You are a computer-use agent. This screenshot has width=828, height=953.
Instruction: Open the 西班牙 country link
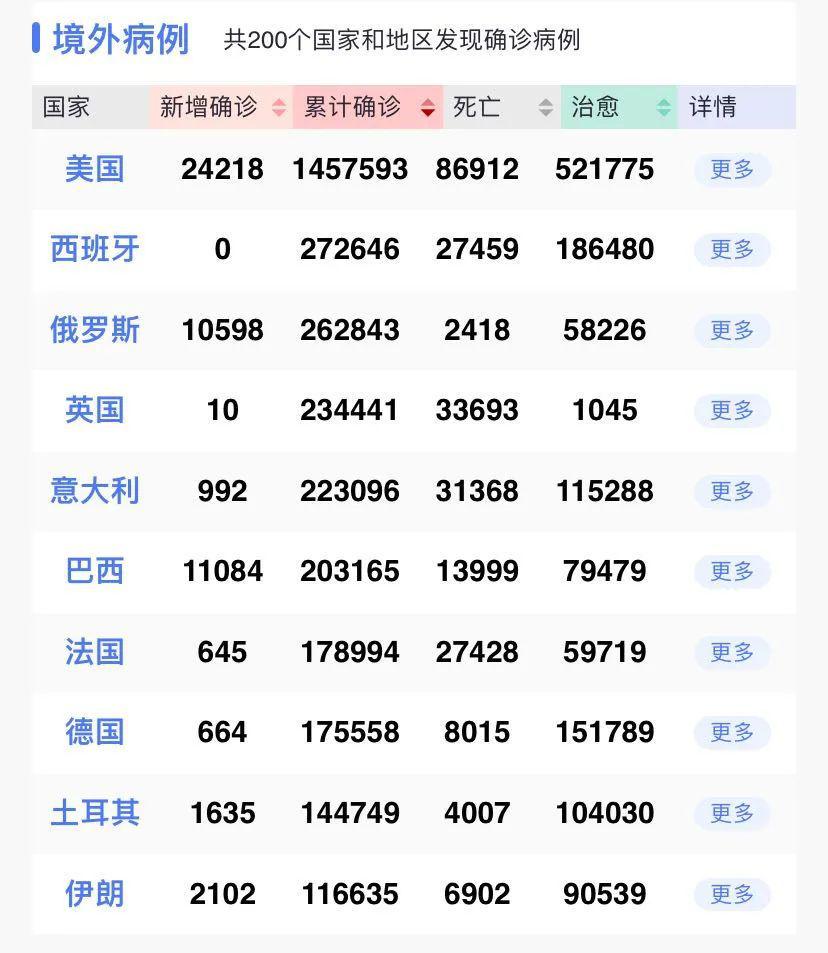pyautogui.click(x=95, y=249)
